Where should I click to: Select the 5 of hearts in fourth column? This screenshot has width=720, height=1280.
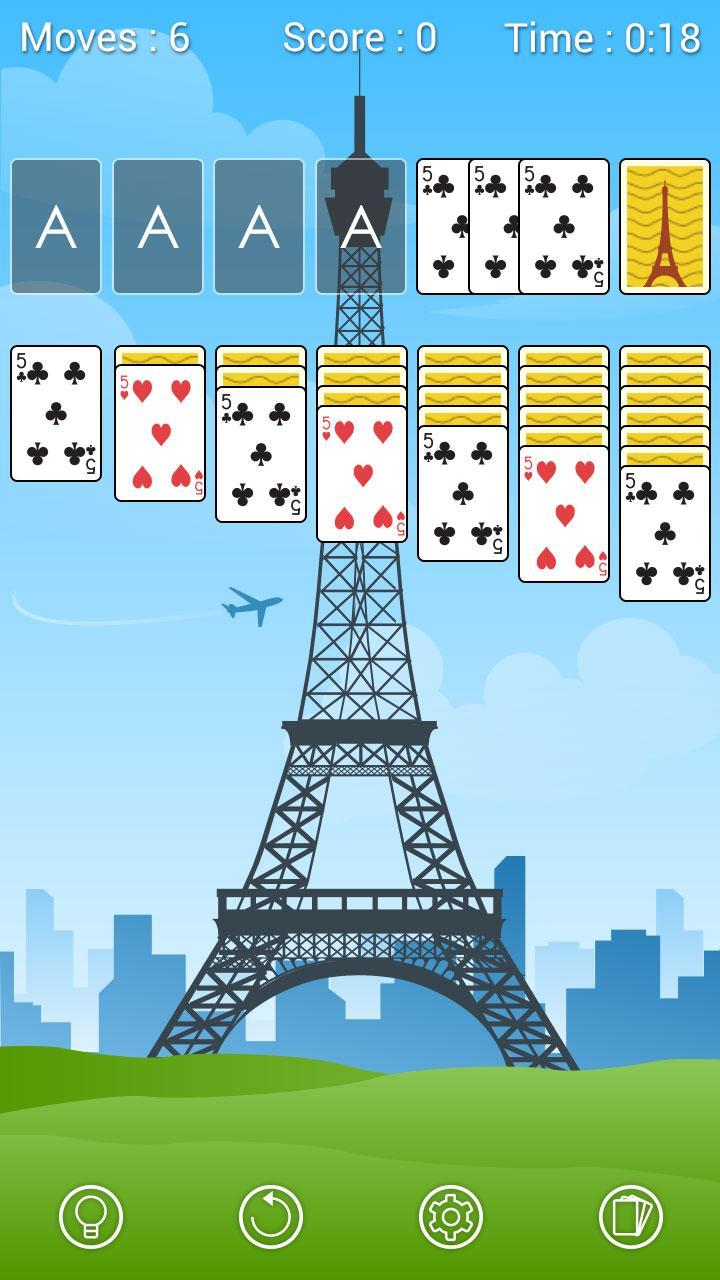point(362,474)
